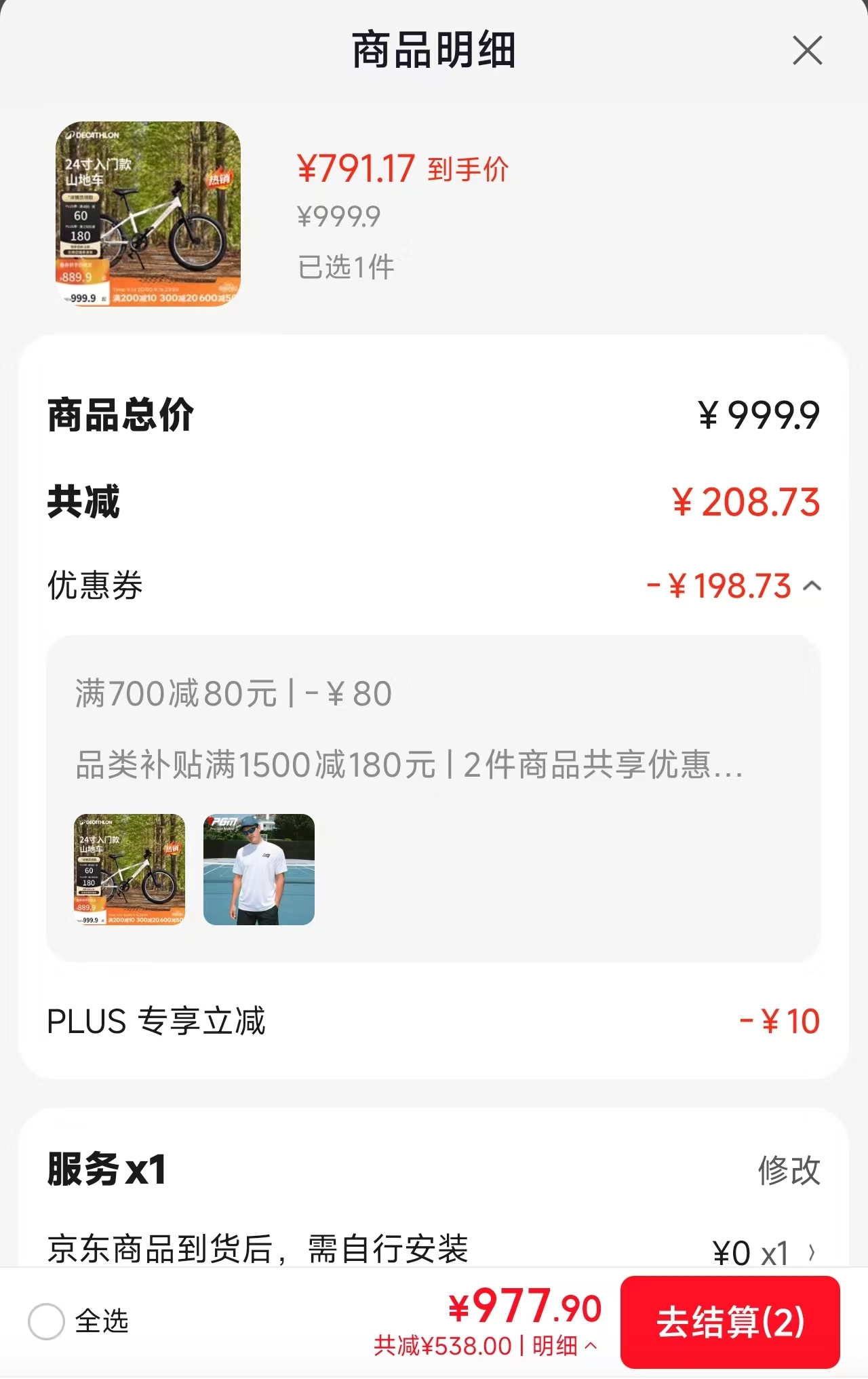The width and height of the screenshot is (868, 1379).
Task: Collapse the 优惠券 discount breakdown
Action: (812, 586)
